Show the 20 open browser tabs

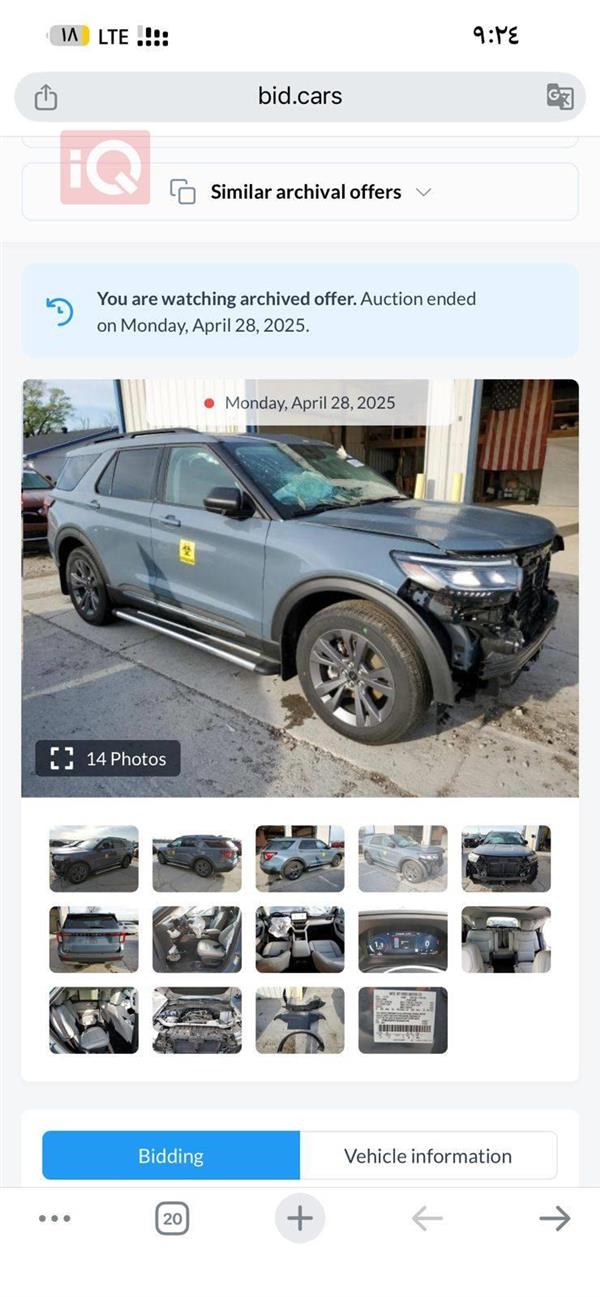pyautogui.click(x=172, y=1218)
